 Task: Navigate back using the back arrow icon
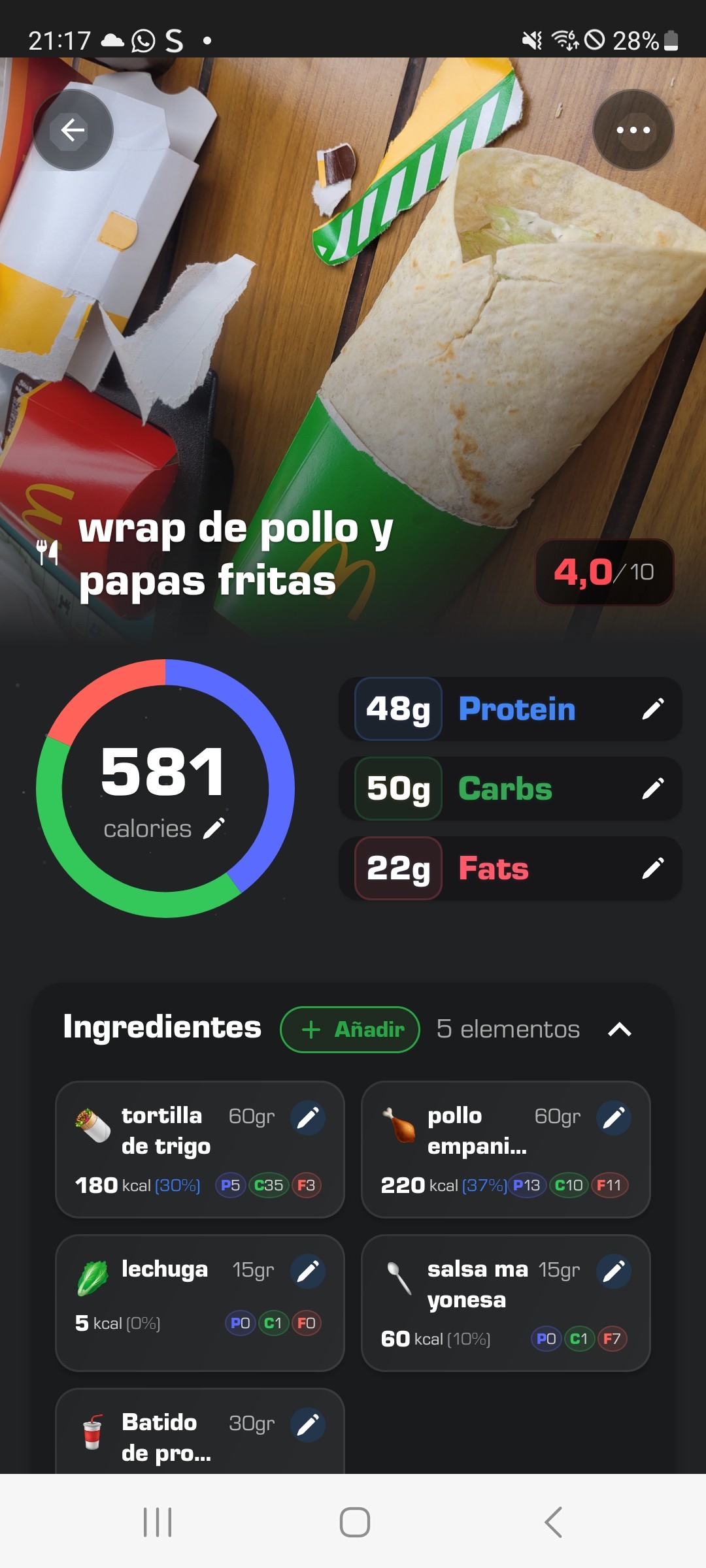pyautogui.click(x=73, y=130)
